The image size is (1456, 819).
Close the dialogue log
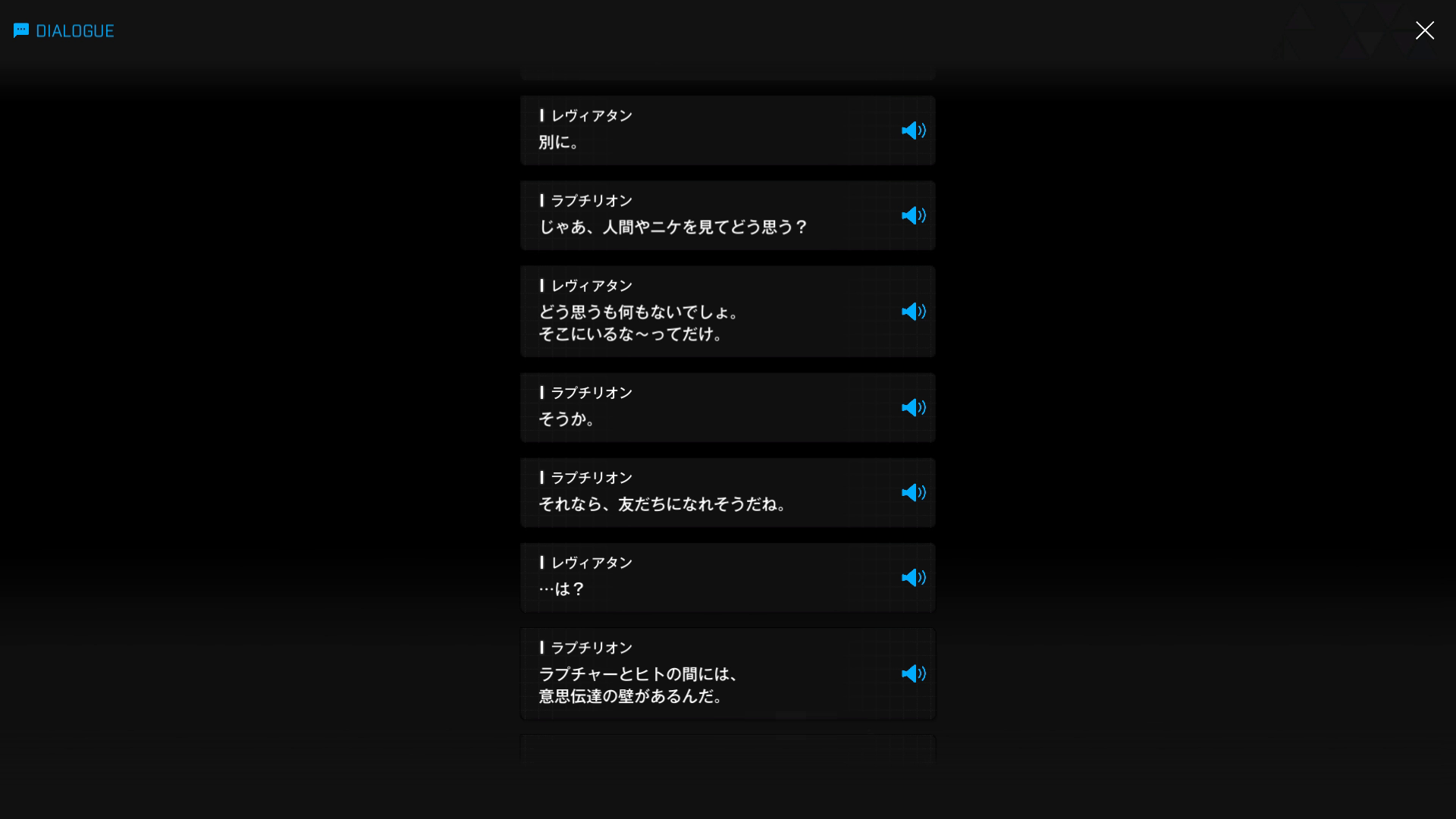1424,30
